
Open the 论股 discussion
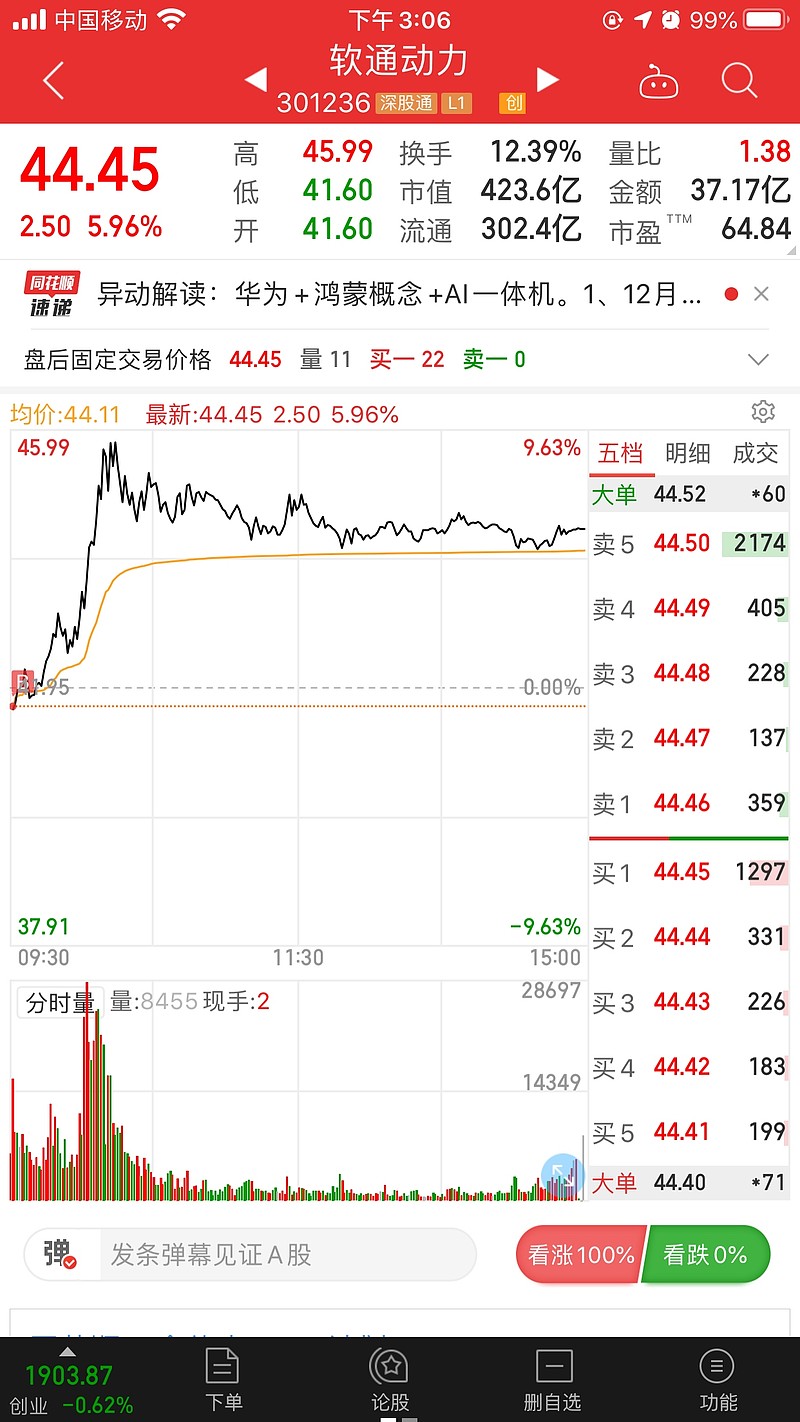[389, 1380]
